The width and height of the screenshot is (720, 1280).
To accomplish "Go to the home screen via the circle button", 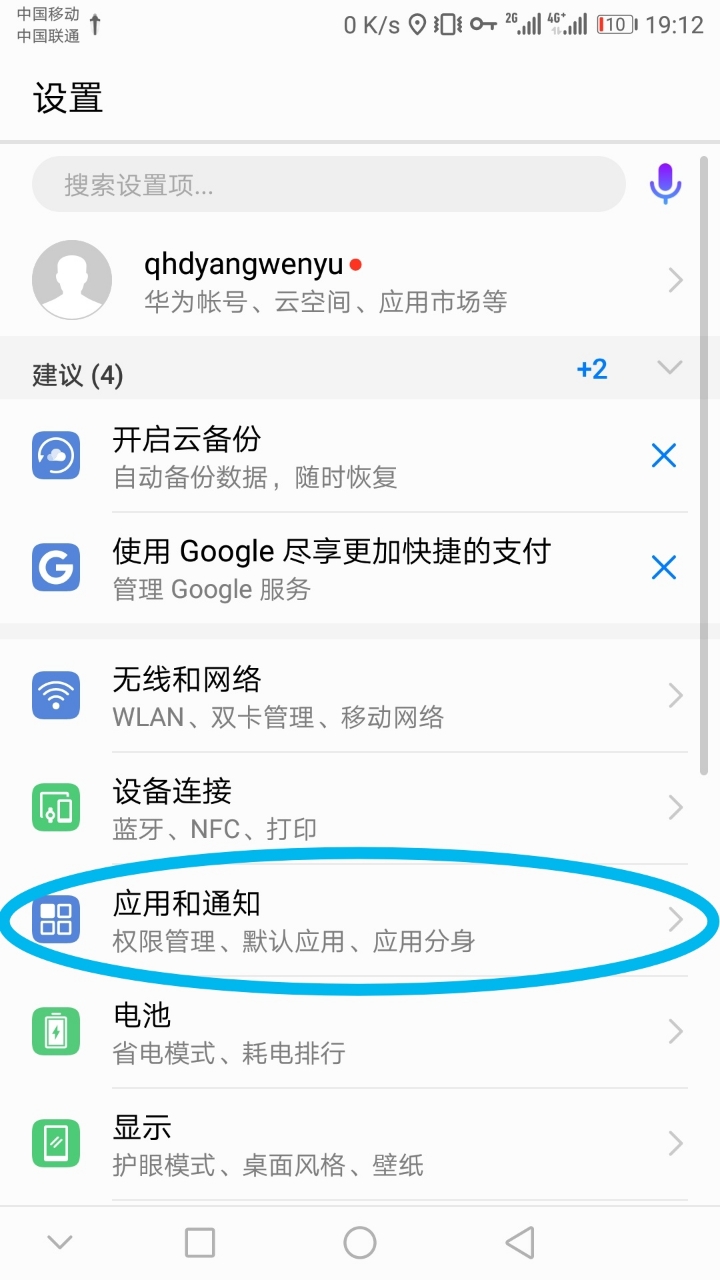I will (x=360, y=1242).
